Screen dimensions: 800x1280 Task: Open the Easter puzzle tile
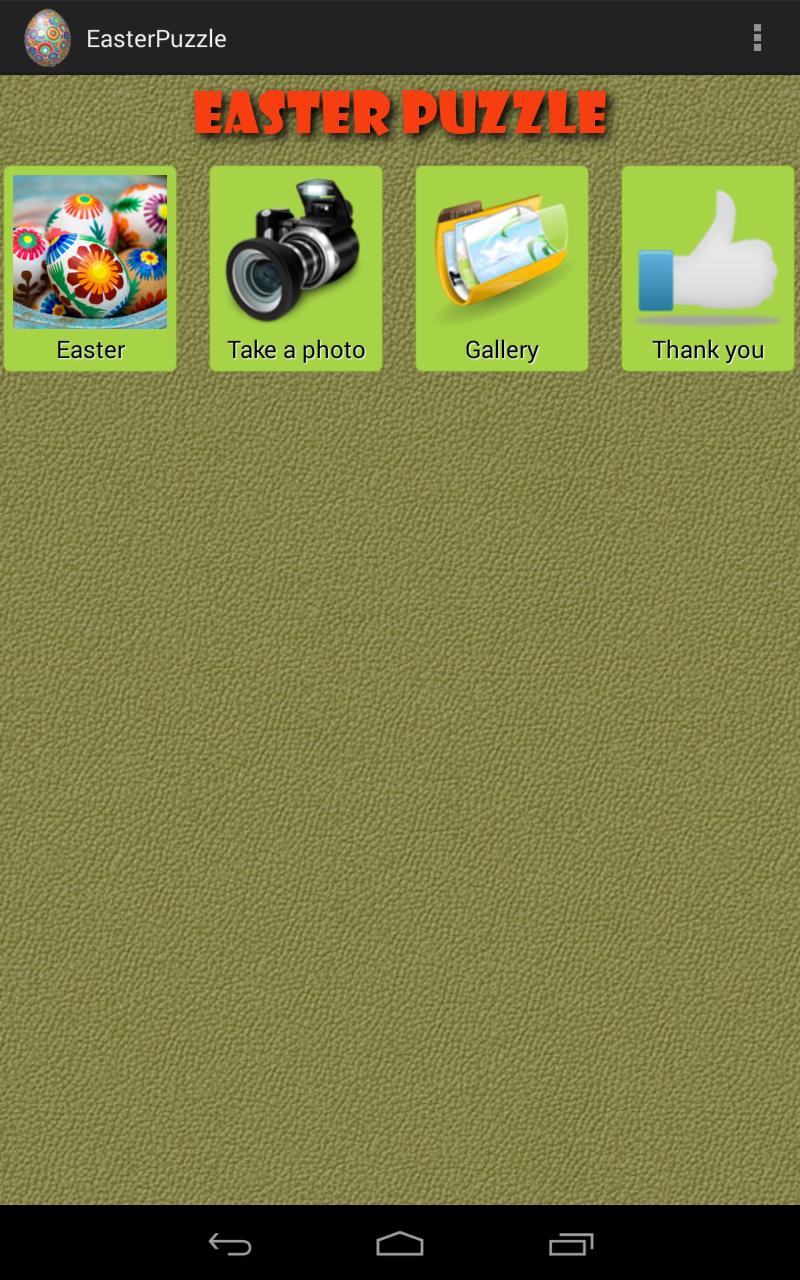pos(90,268)
